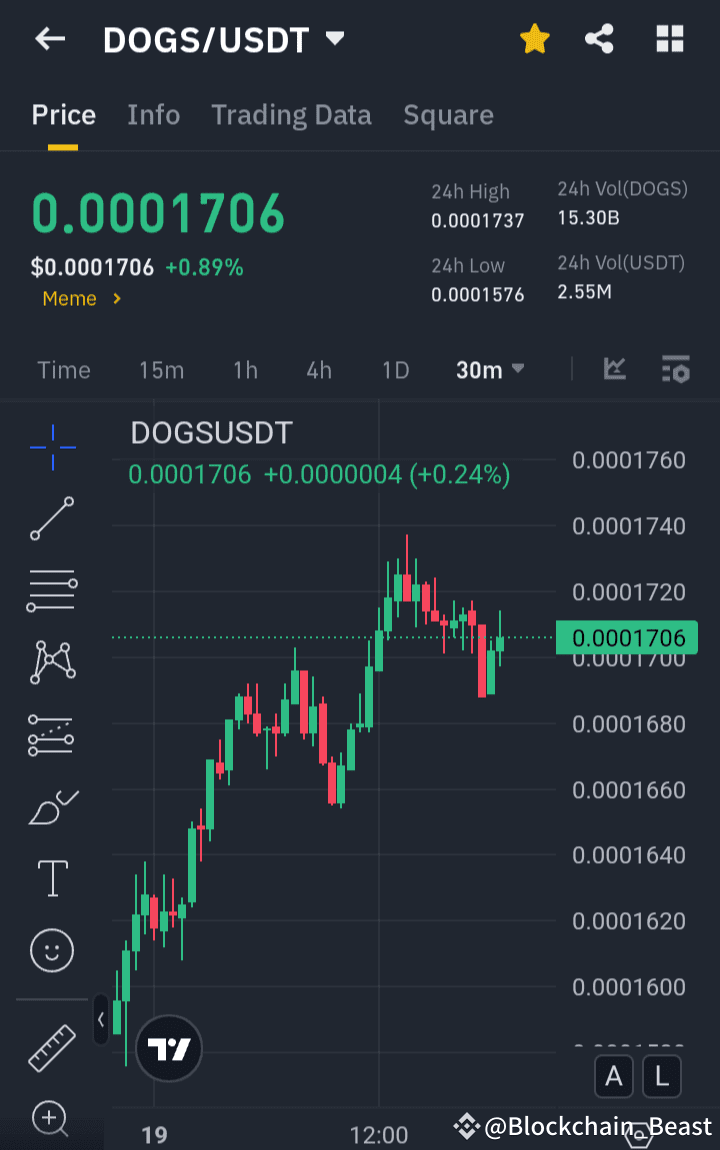Image resolution: width=720 pixels, height=1150 pixels.
Task: Open the horizontal lines drawing tool
Action: click(x=50, y=590)
